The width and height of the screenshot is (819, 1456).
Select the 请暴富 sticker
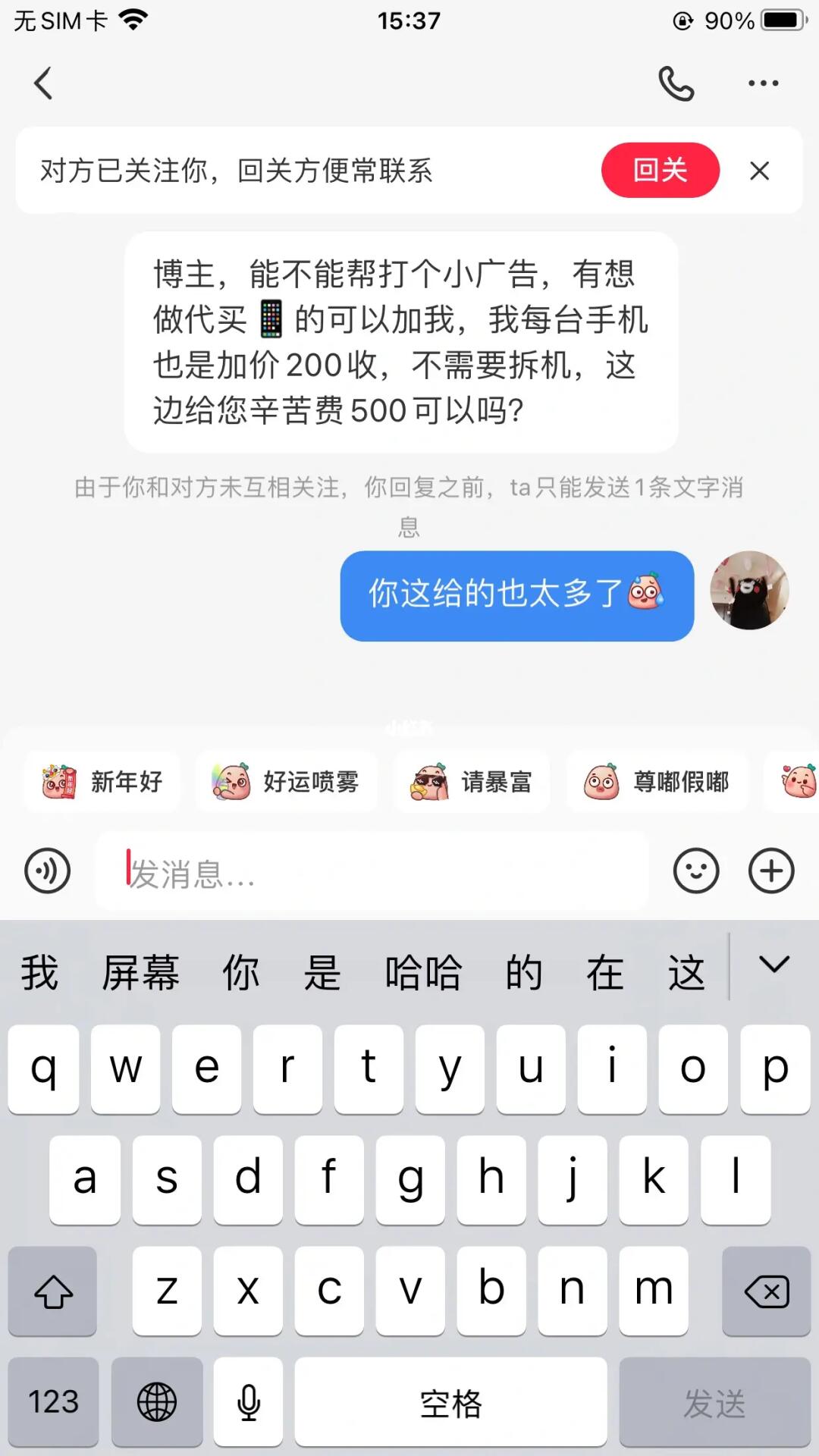[x=472, y=782]
